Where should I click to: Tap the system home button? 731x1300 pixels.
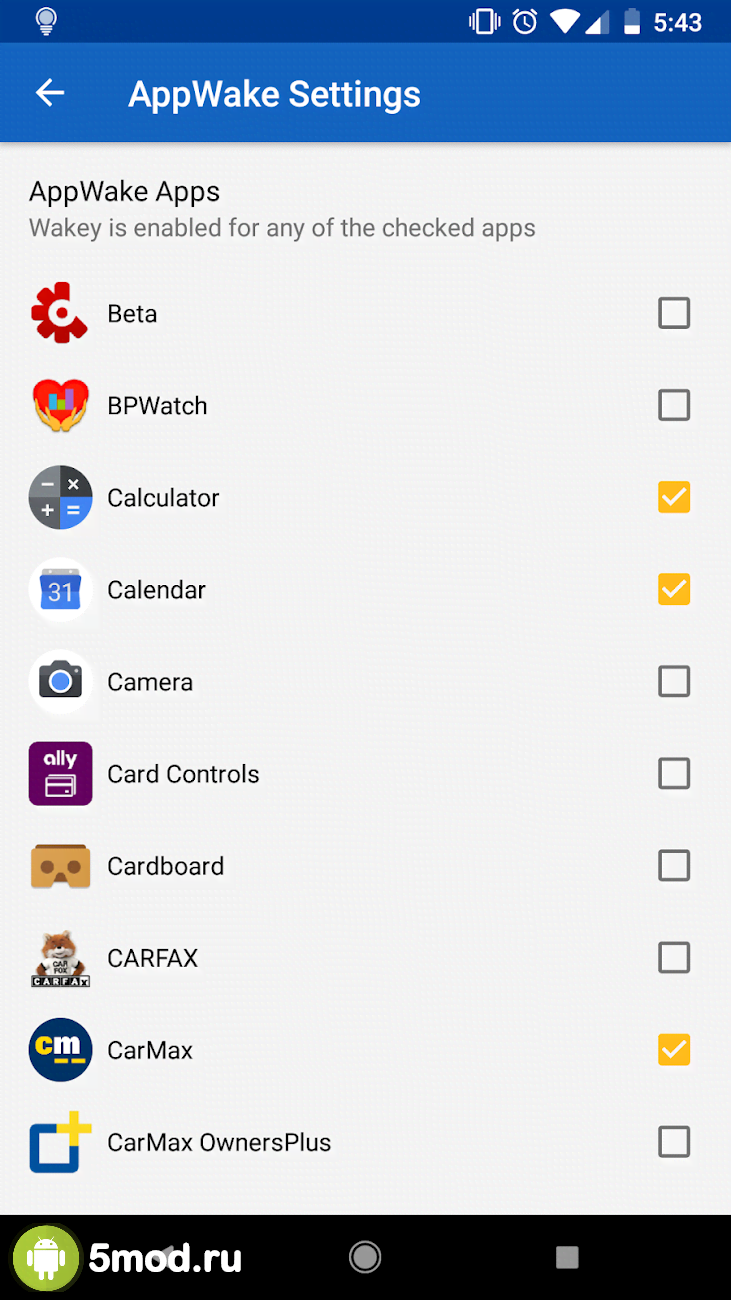pyautogui.click(x=365, y=1257)
